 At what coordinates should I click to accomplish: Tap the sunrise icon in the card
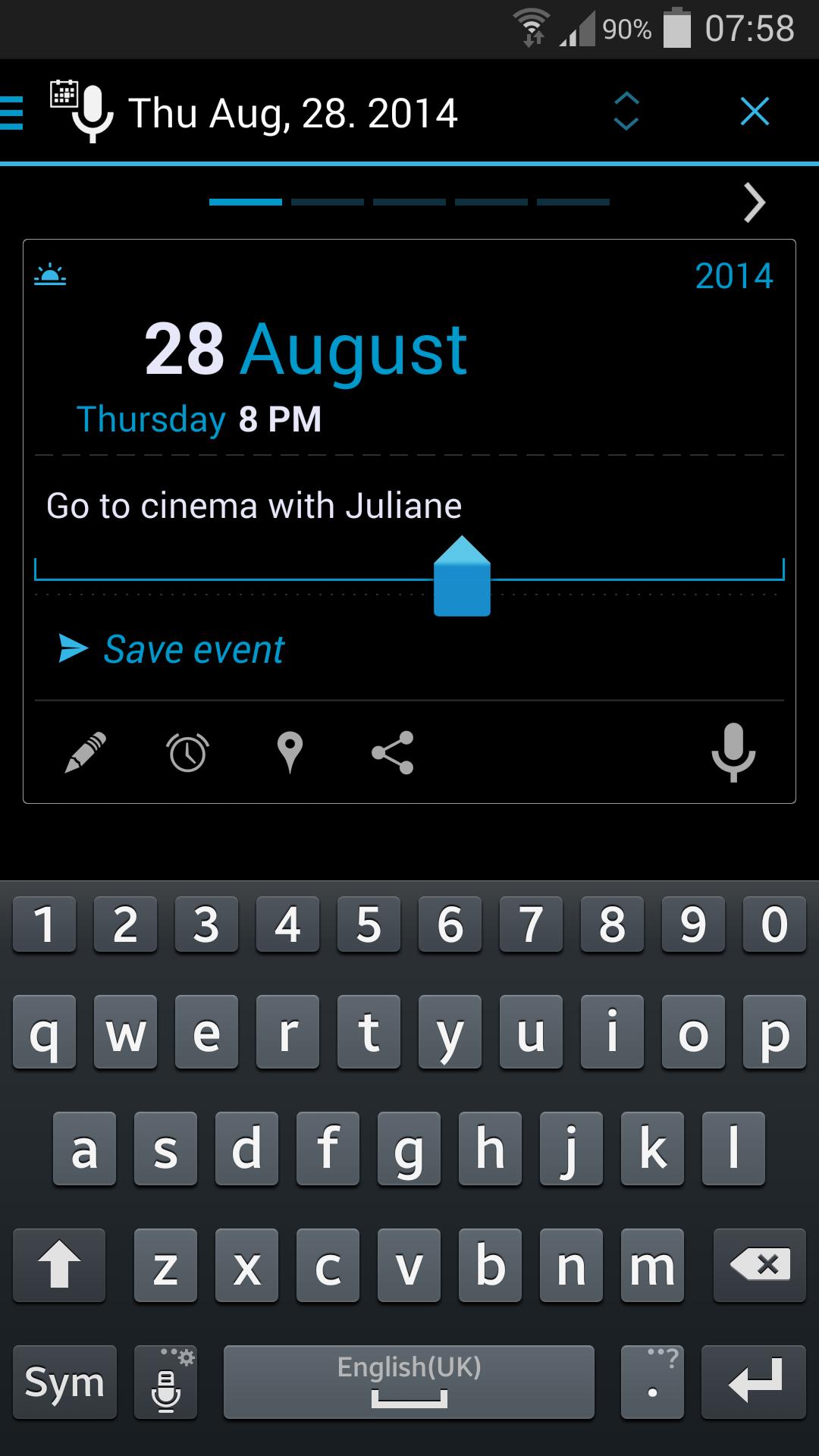[50, 275]
